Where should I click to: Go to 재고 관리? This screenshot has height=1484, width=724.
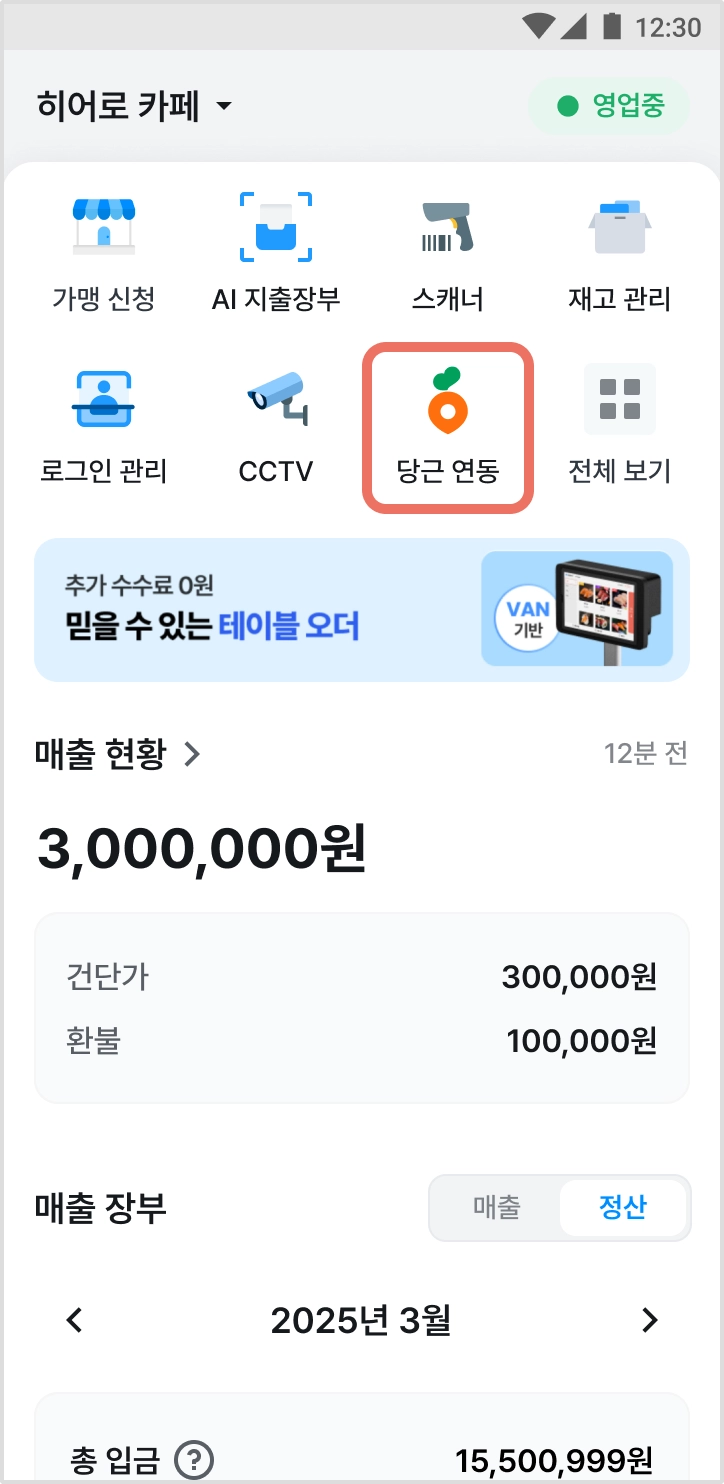point(619,251)
